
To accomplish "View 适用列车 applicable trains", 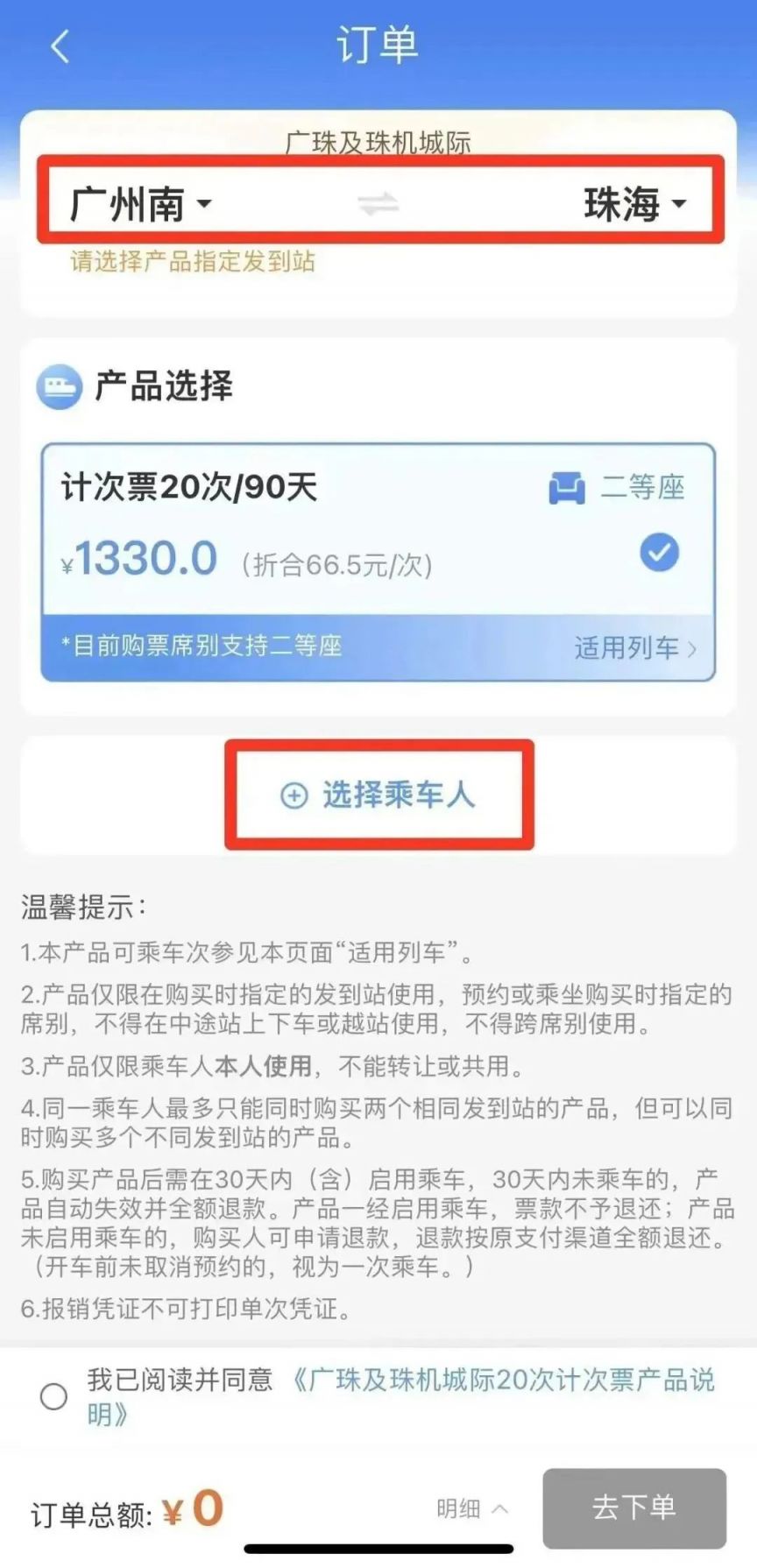I will click(634, 648).
